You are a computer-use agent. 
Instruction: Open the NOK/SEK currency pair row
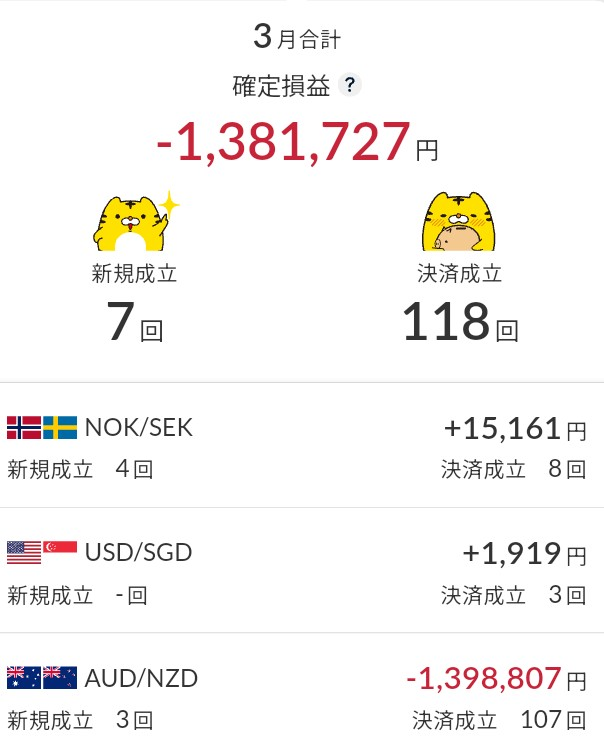(302, 445)
